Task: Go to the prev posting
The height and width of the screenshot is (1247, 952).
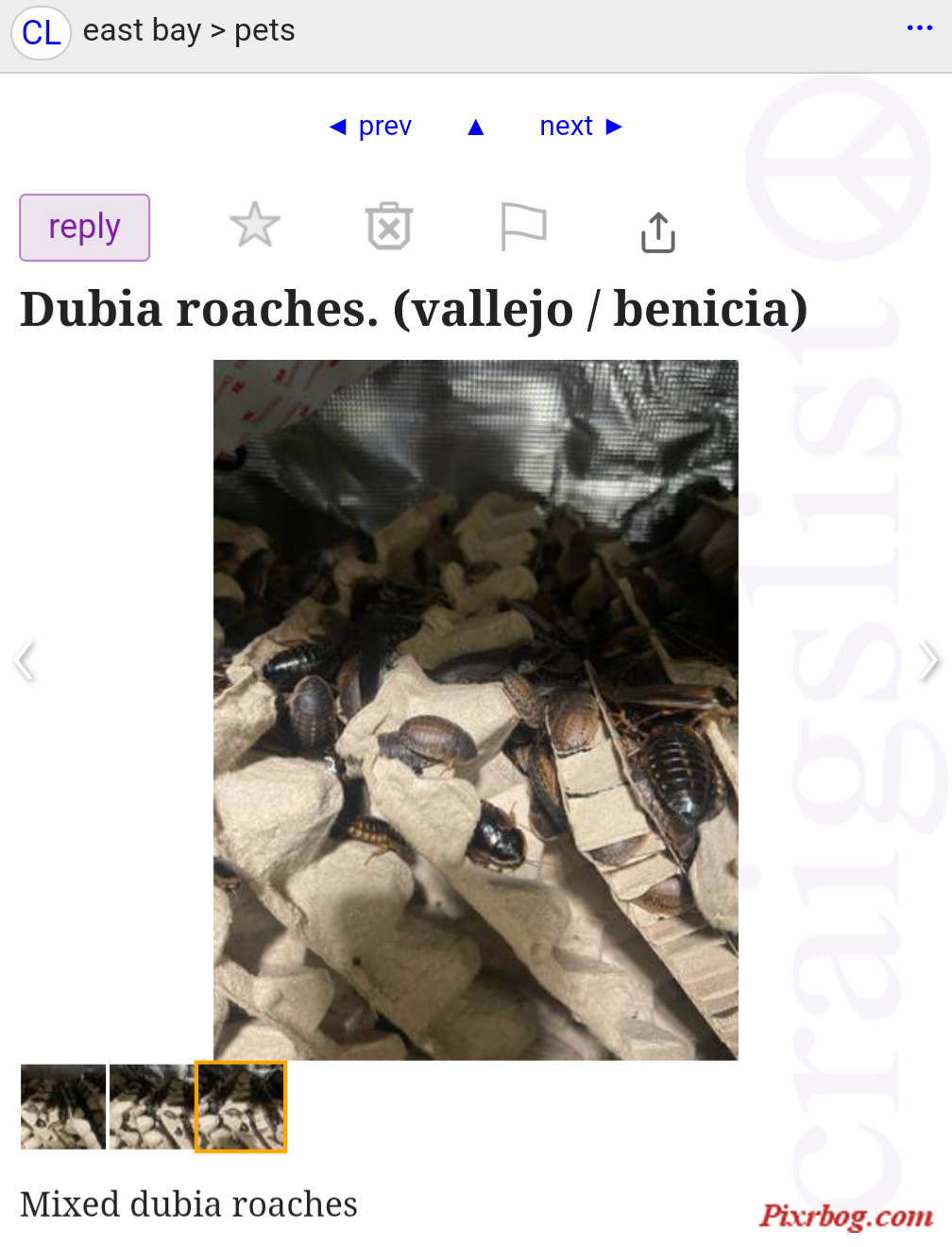Action: pos(370,127)
